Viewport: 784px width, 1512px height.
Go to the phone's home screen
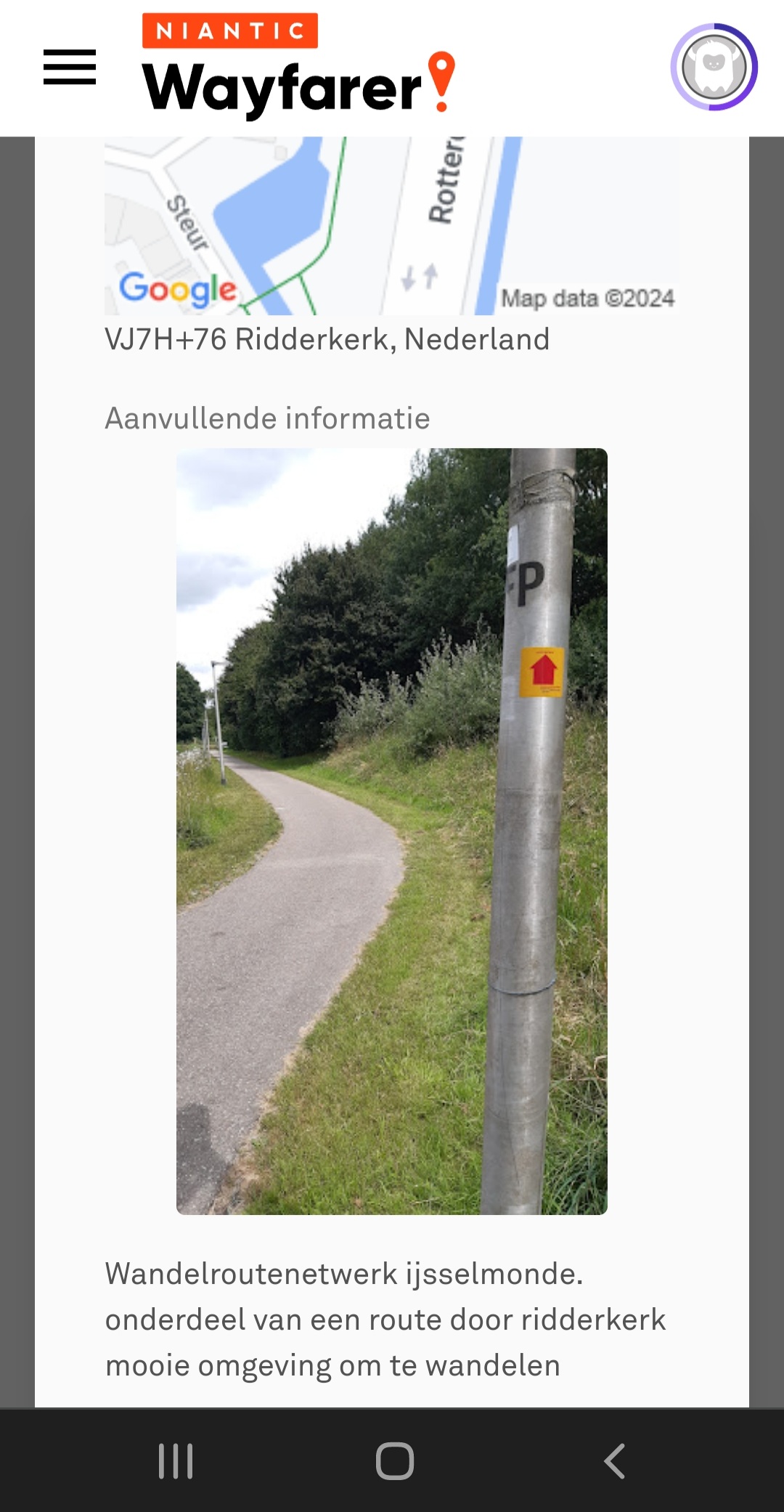[x=394, y=1460]
